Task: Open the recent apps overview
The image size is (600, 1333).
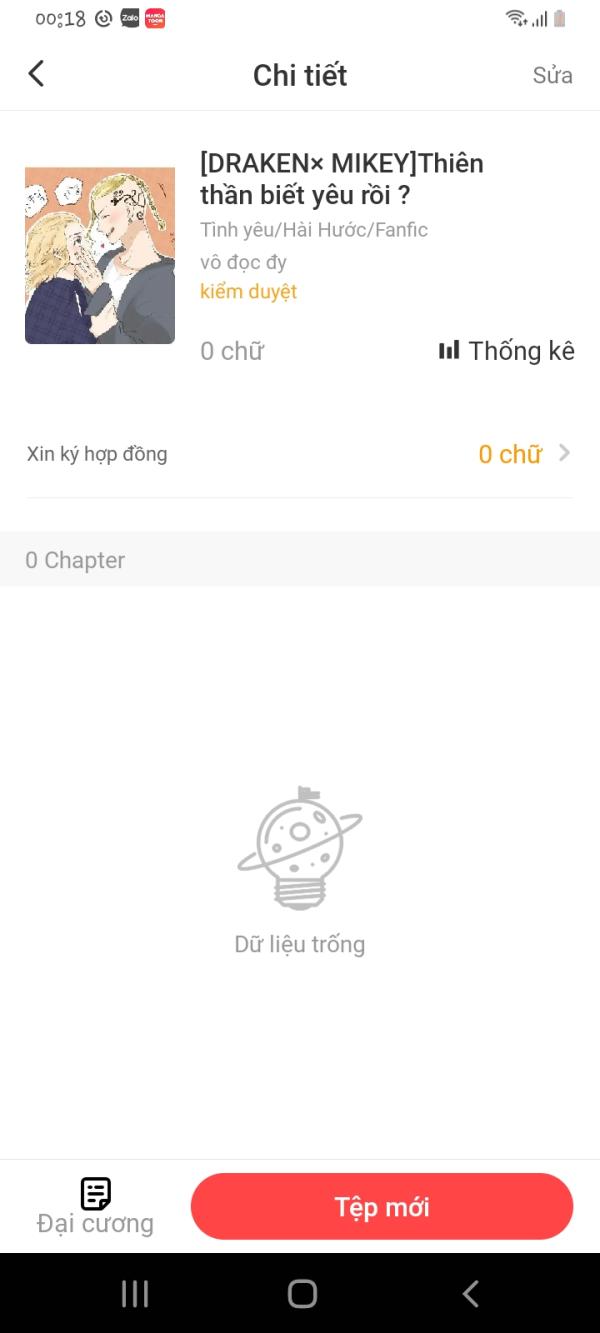Action: (x=135, y=1293)
